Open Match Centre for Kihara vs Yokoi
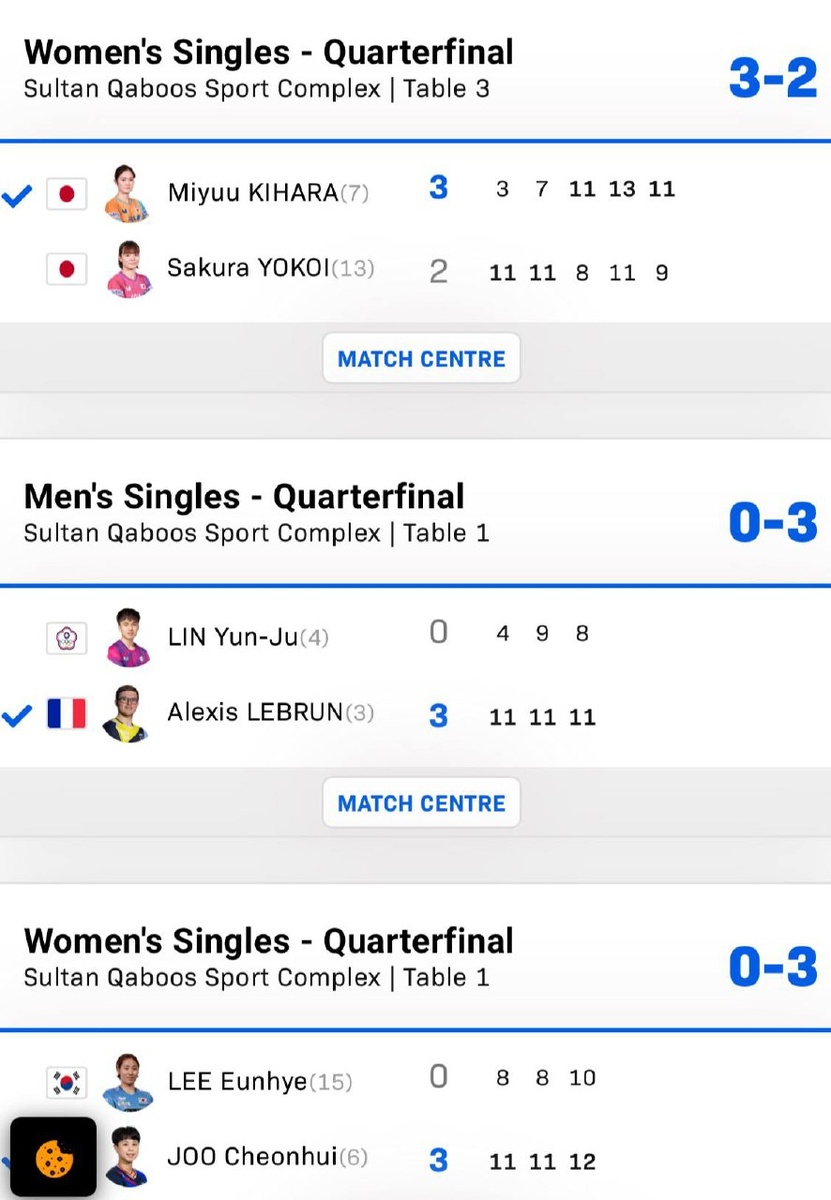The height and width of the screenshot is (1200, 831). click(421, 359)
